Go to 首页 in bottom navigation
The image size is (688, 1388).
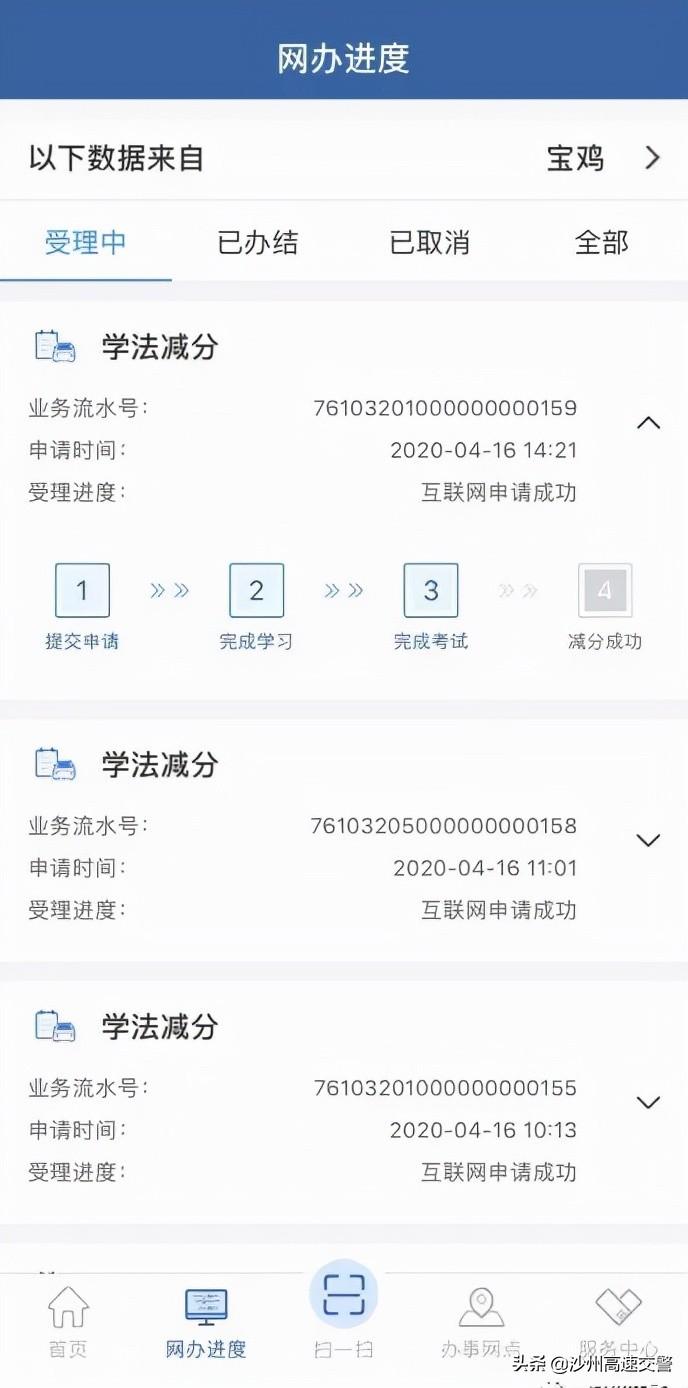pos(68,1322)
